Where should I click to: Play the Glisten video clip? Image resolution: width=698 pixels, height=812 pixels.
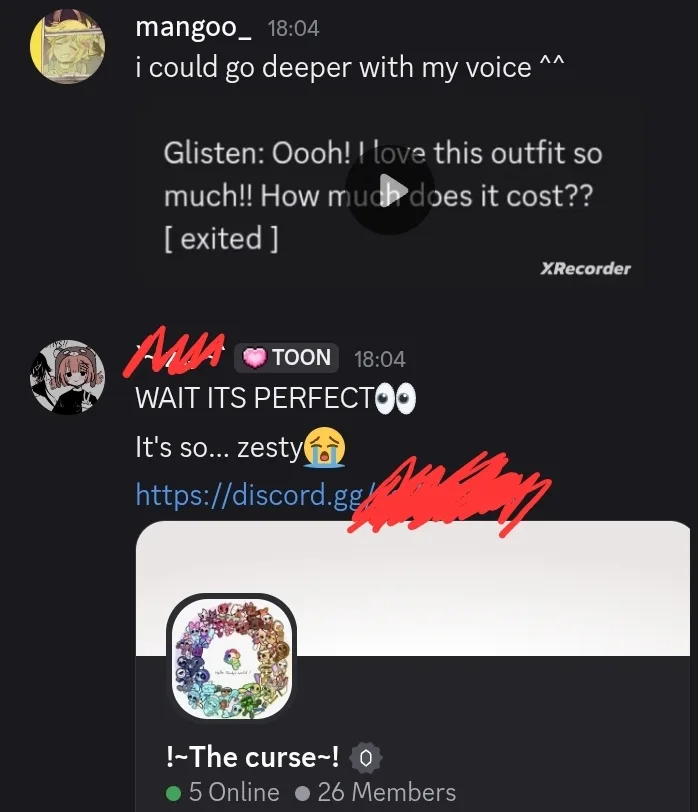point(390,190)
